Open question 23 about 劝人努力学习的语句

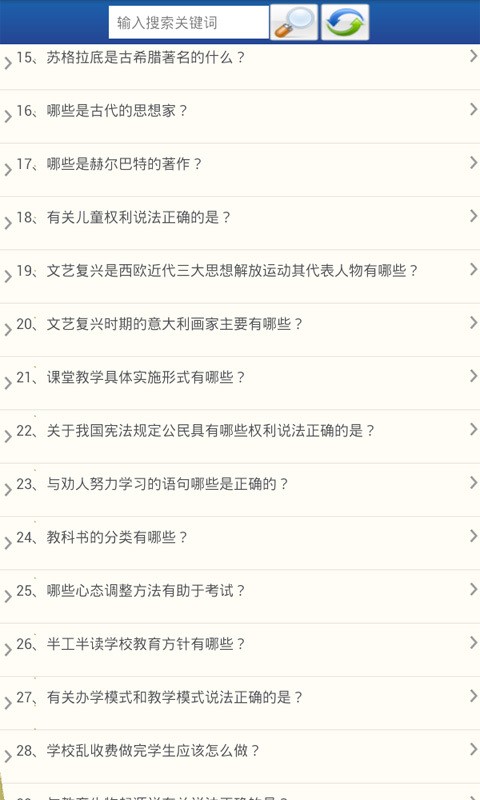pos(240,490)
